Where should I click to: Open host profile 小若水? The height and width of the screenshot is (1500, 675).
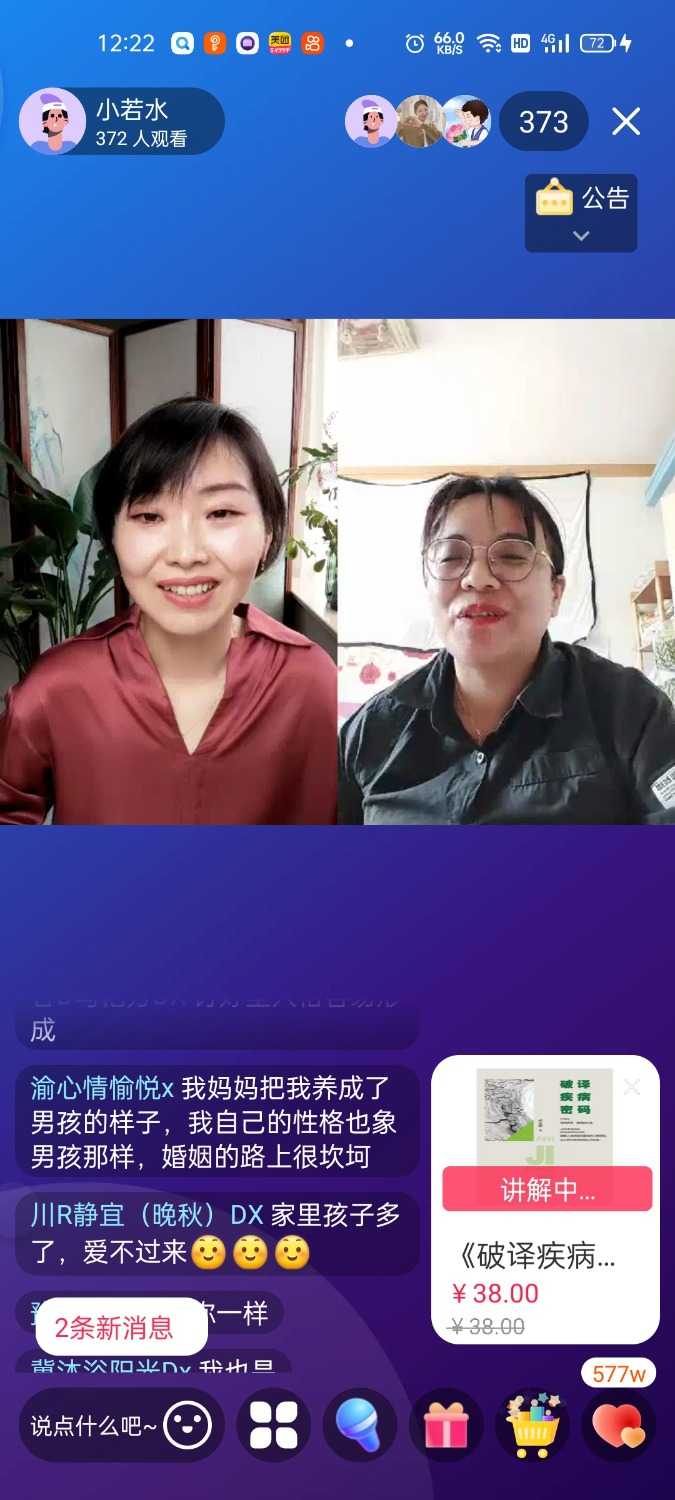tap(120, 122)
